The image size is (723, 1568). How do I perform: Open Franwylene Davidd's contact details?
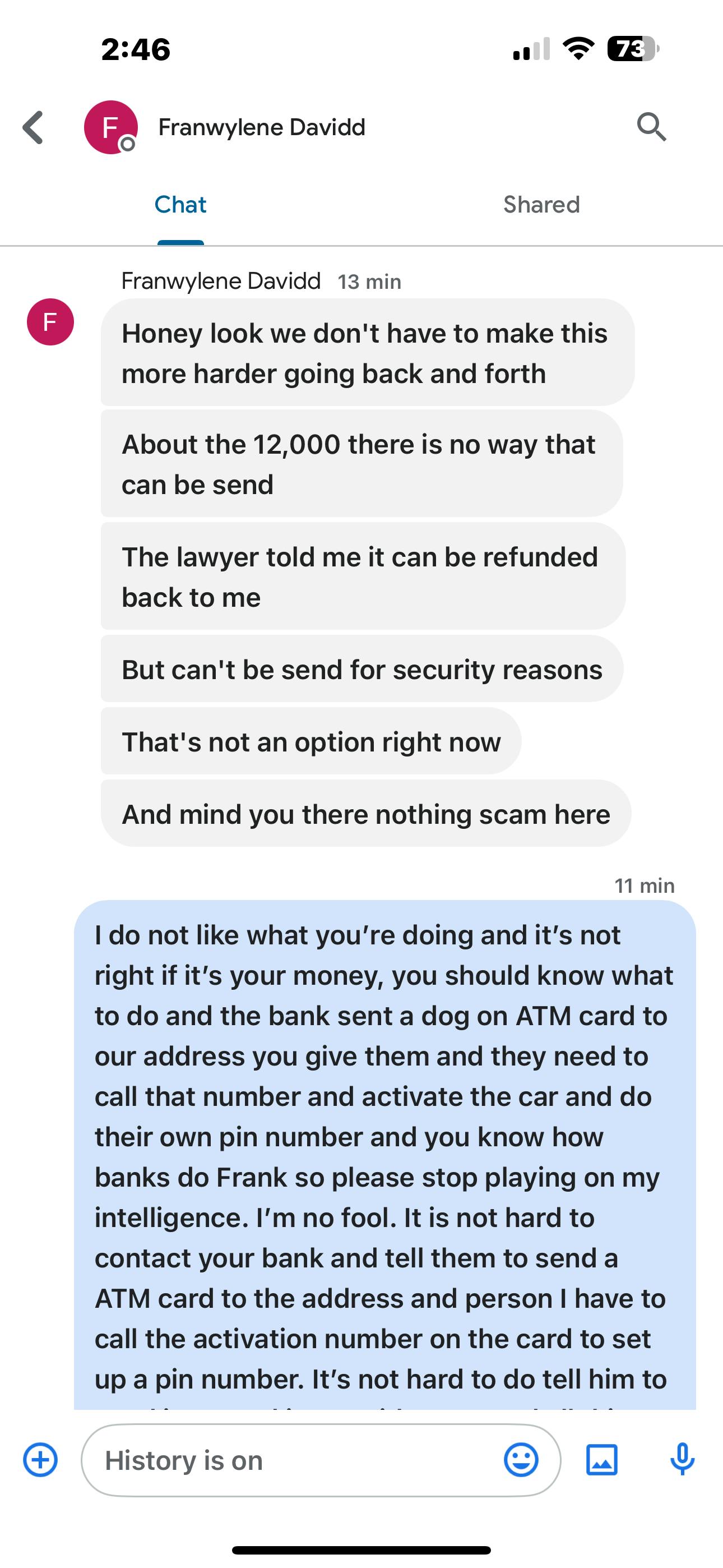(262, 127)
